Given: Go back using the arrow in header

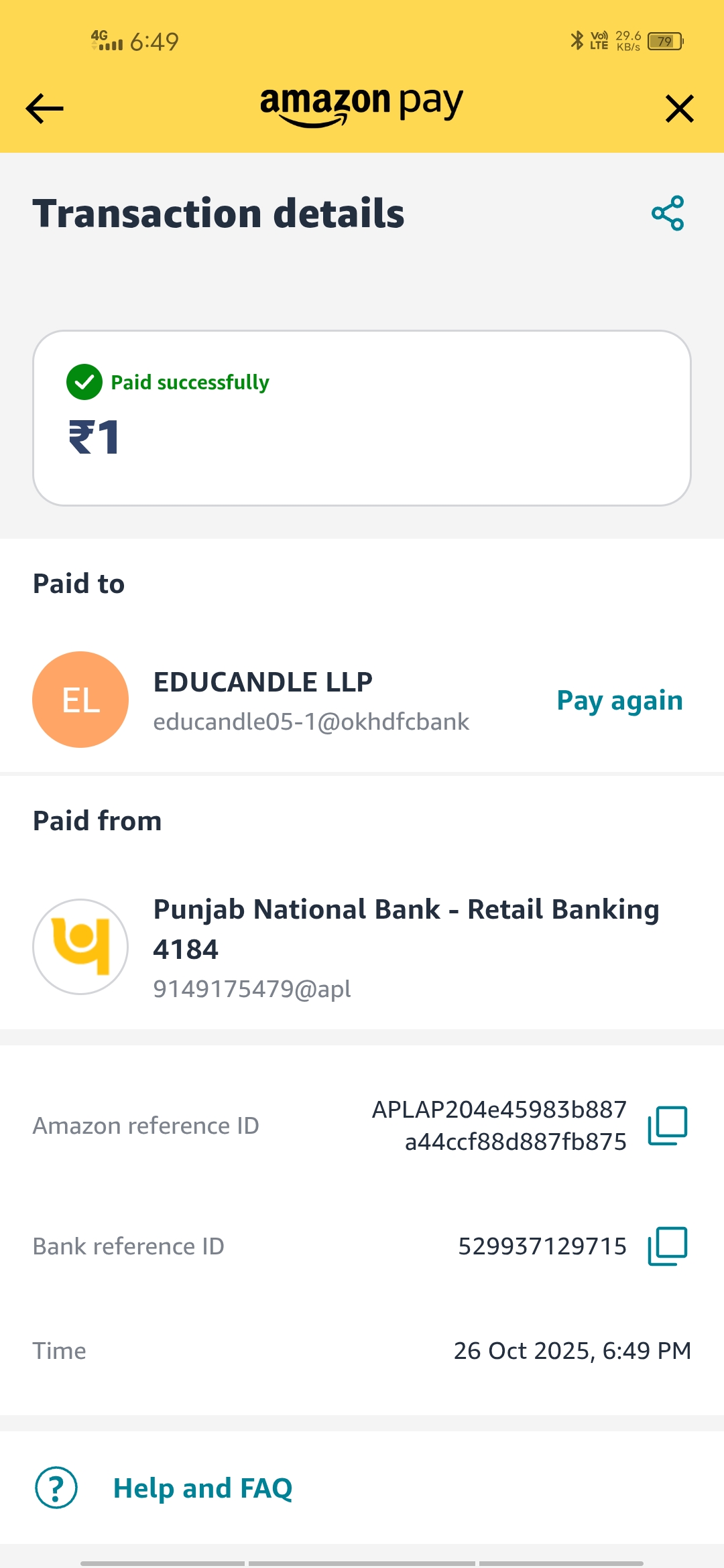Looking at the screenshot, I should (x=44, y=109).
